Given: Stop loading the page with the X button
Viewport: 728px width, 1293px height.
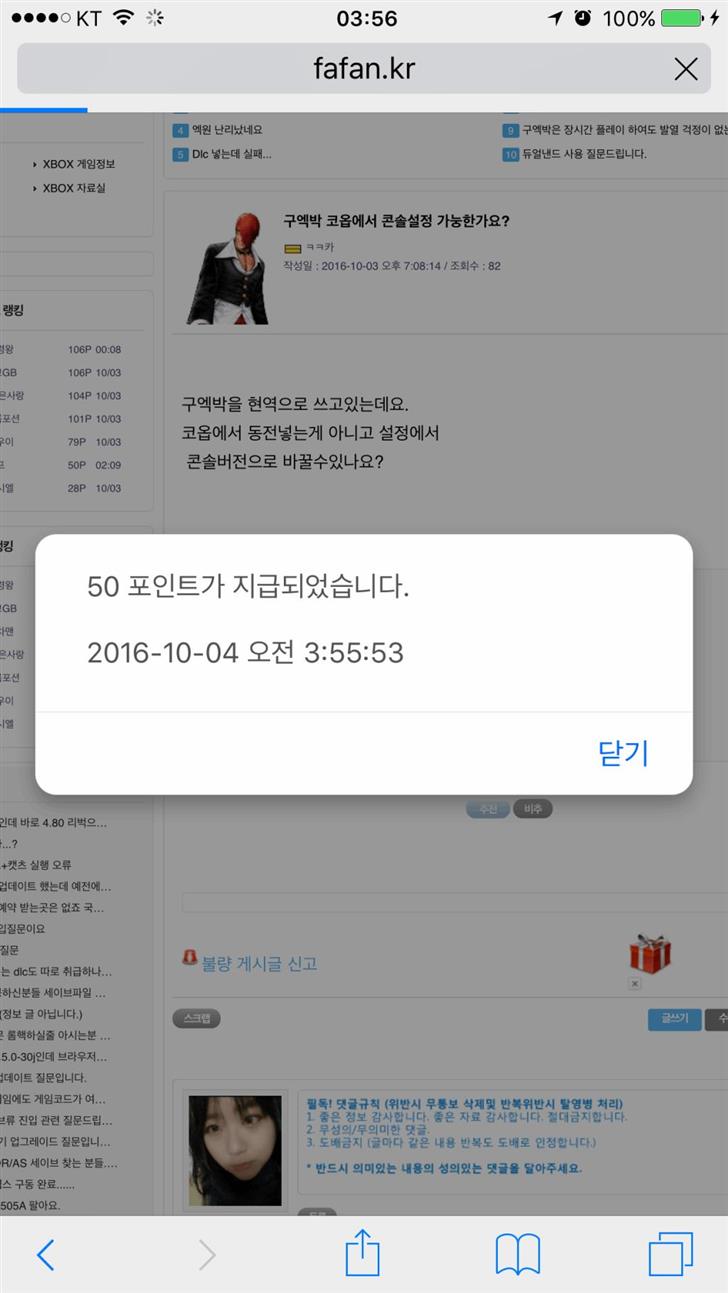Looking at the screenshot, I should [x=686, y=69].
